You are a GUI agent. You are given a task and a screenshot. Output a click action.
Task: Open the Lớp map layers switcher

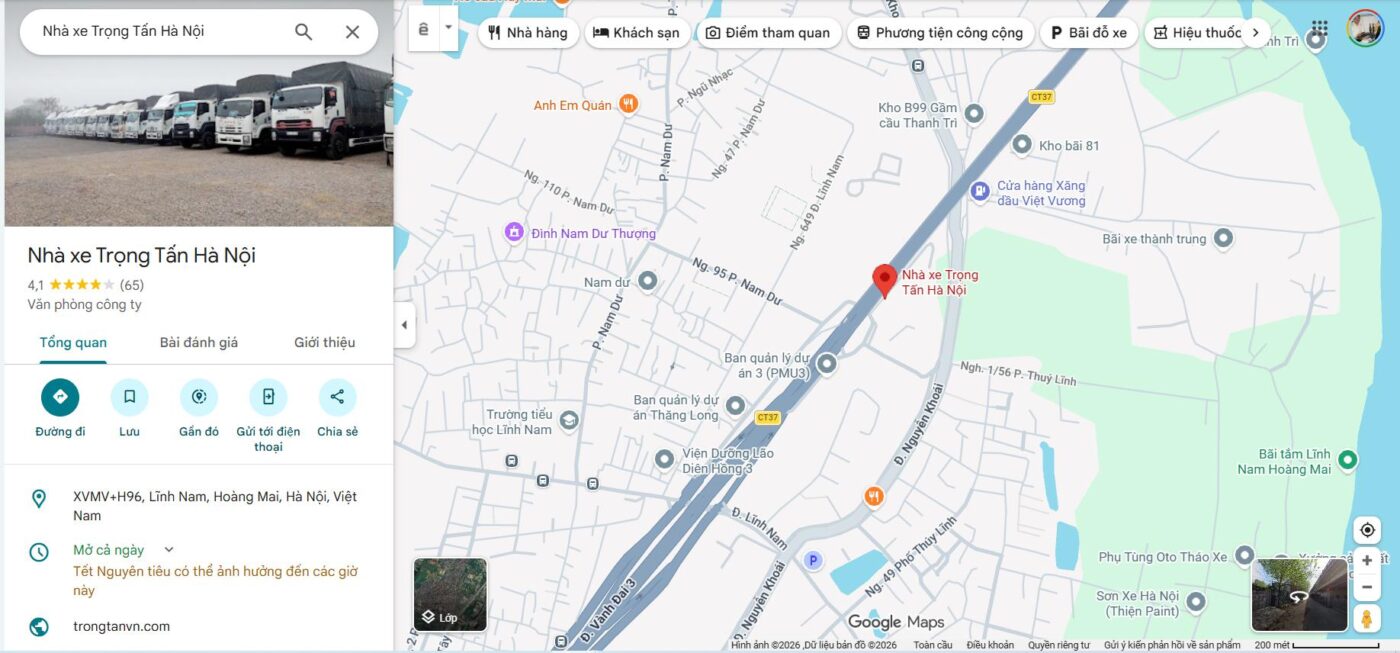(x=450, y=595)
